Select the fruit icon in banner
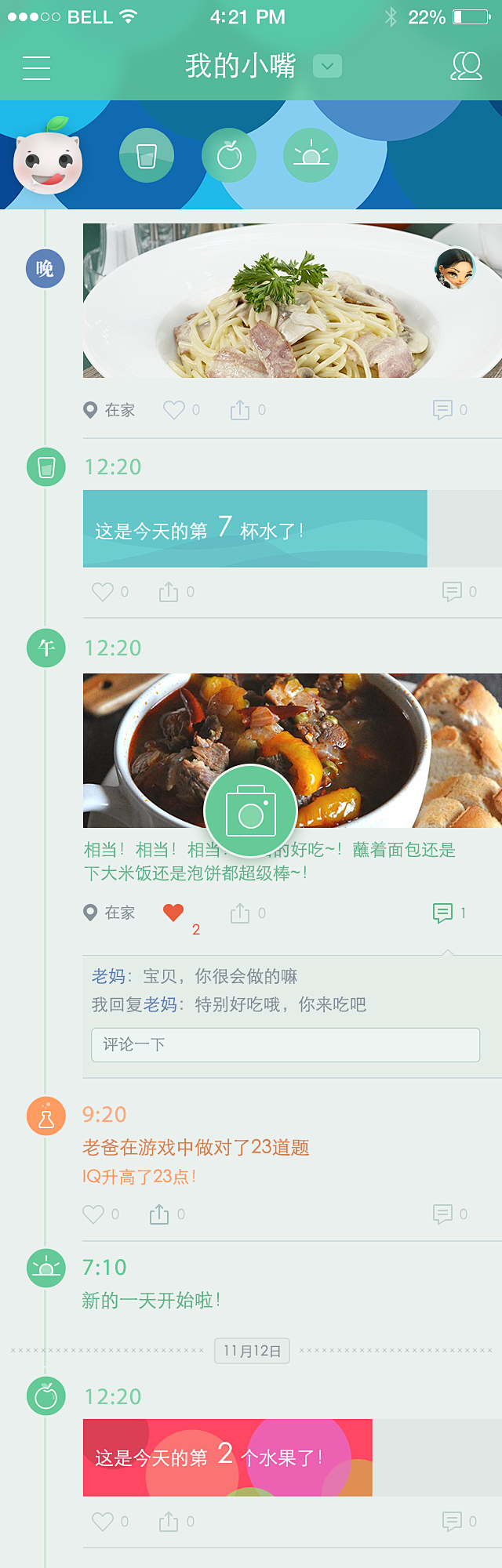Screen dimensions: 502x1568 (x=229, y=155)
